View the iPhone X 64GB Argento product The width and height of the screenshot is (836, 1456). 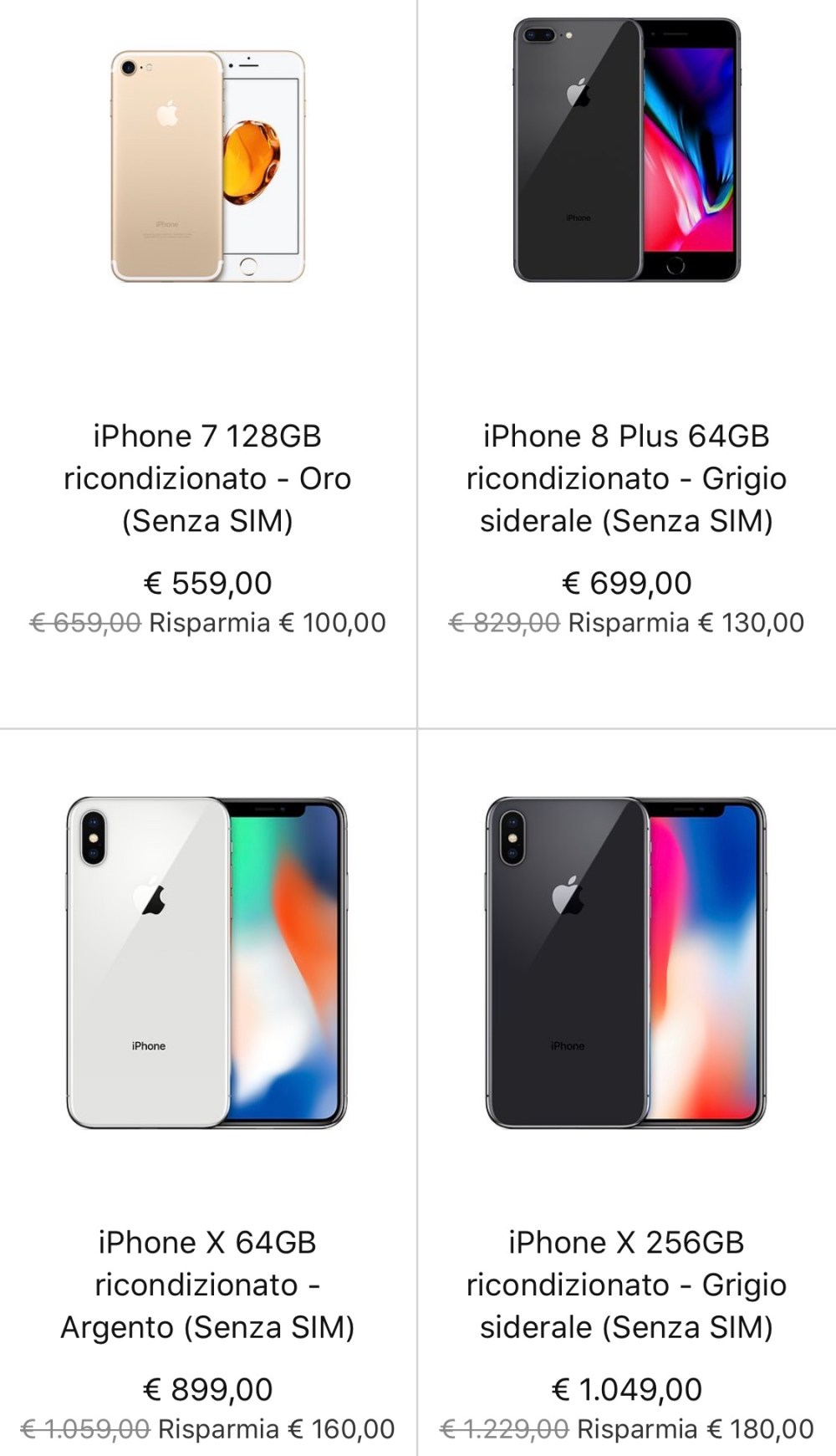pos(207,1284)
